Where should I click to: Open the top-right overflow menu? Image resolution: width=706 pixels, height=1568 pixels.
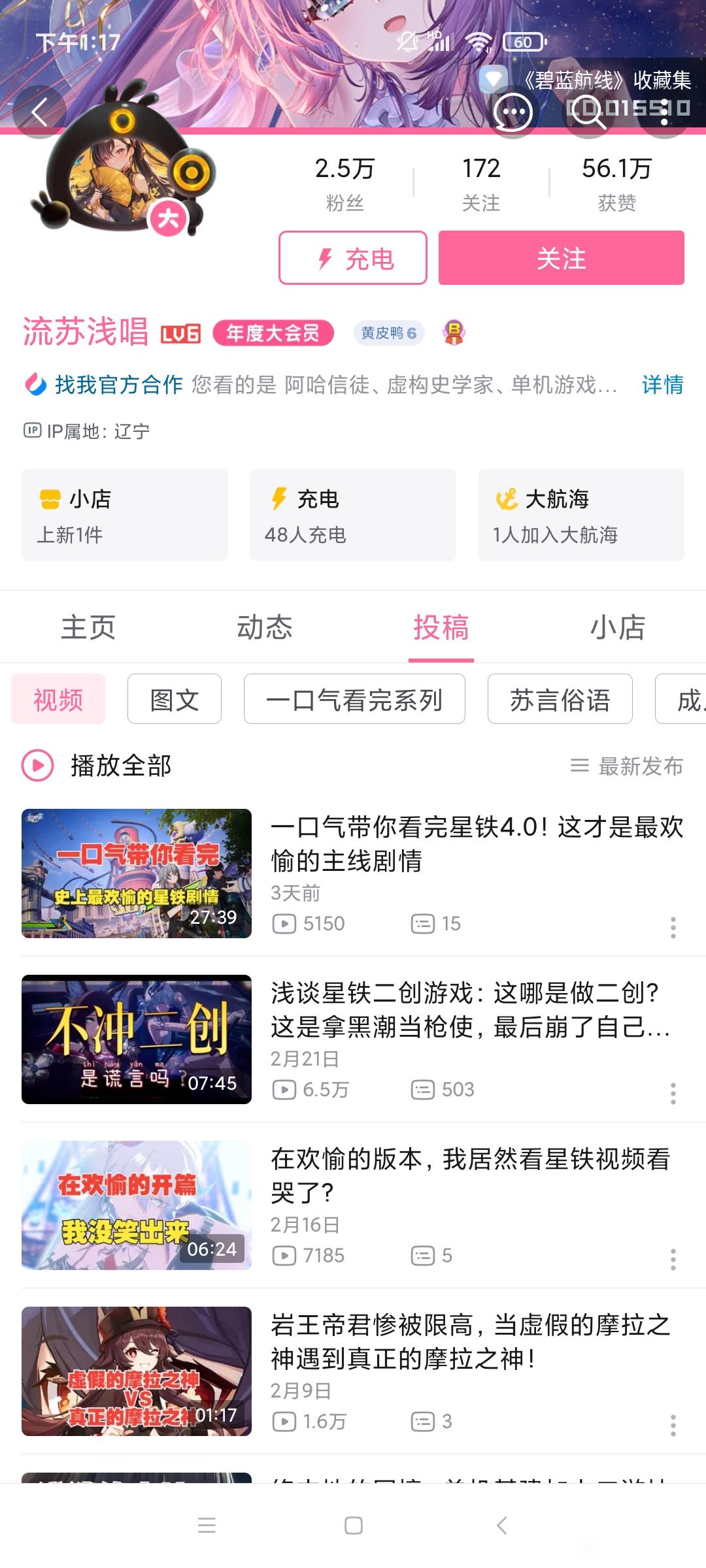click(x=664, y=112)
